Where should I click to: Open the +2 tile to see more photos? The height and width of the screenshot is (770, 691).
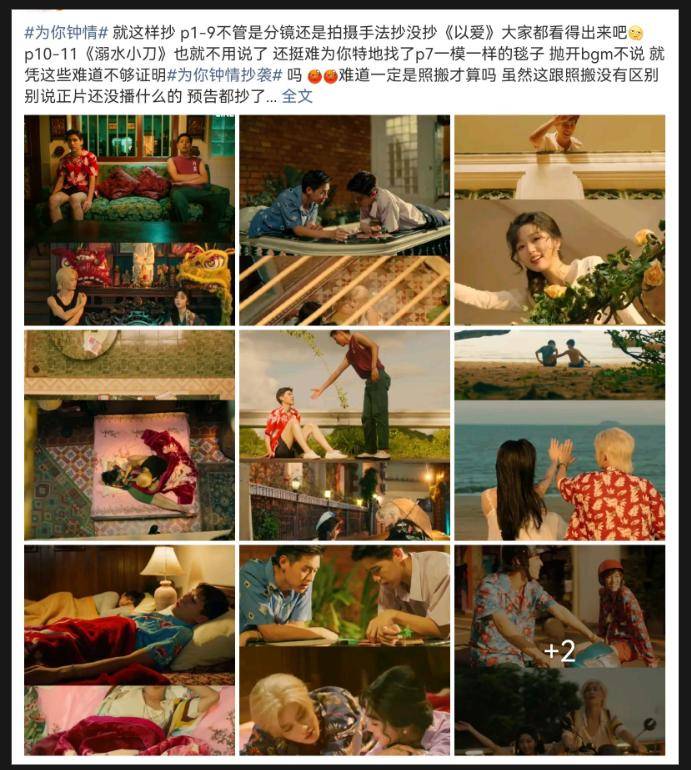point(559,650)
